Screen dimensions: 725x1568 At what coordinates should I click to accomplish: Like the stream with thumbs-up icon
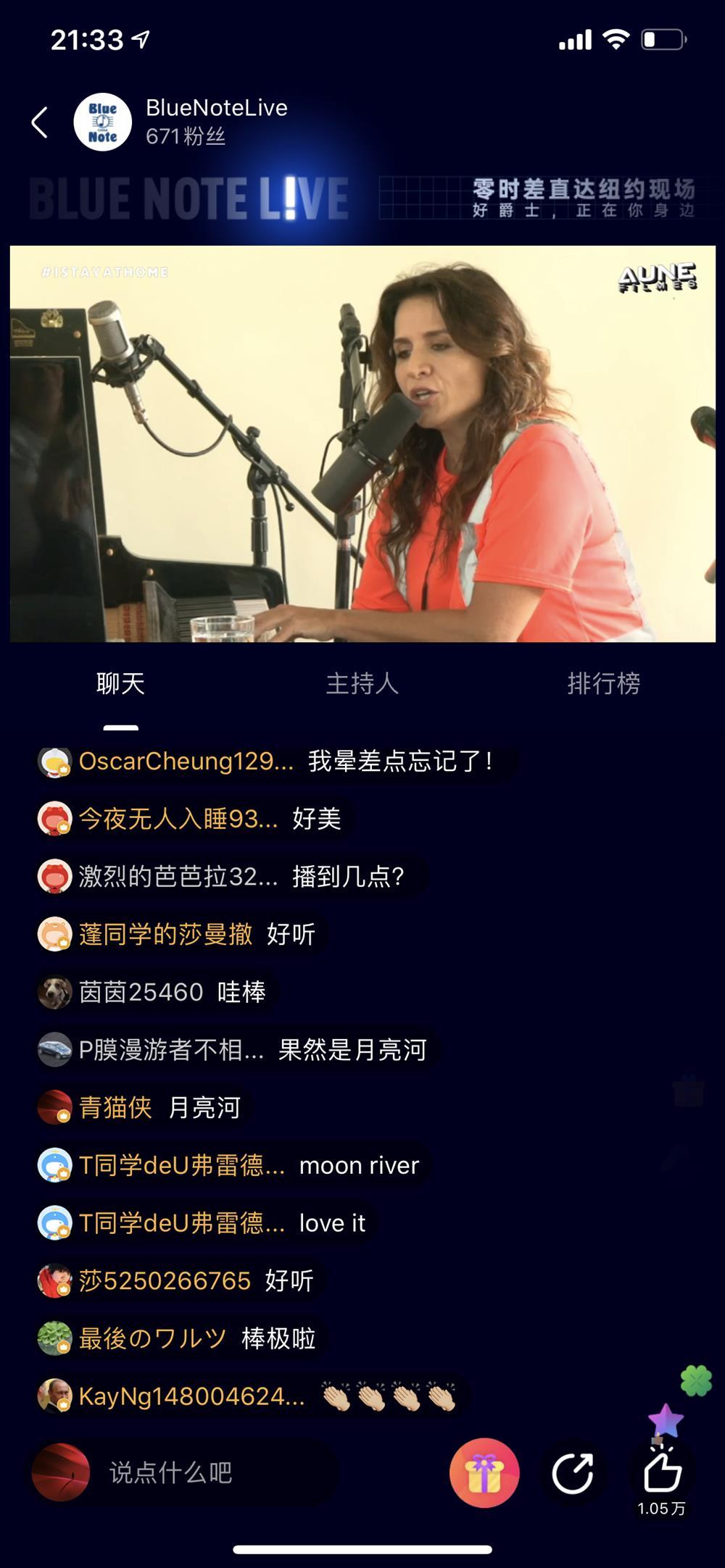[x=662, y=1471]
